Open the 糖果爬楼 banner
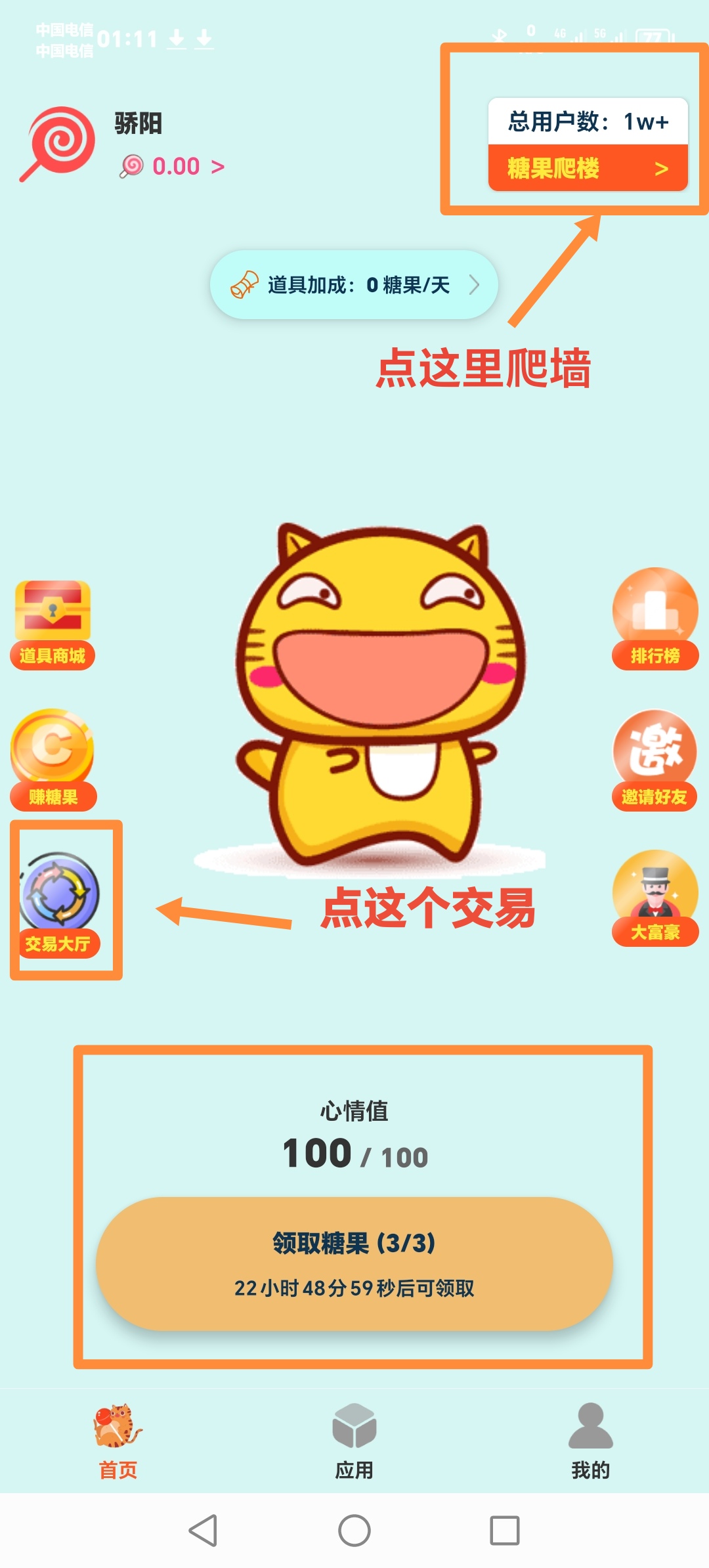 (x=588, y=168)
